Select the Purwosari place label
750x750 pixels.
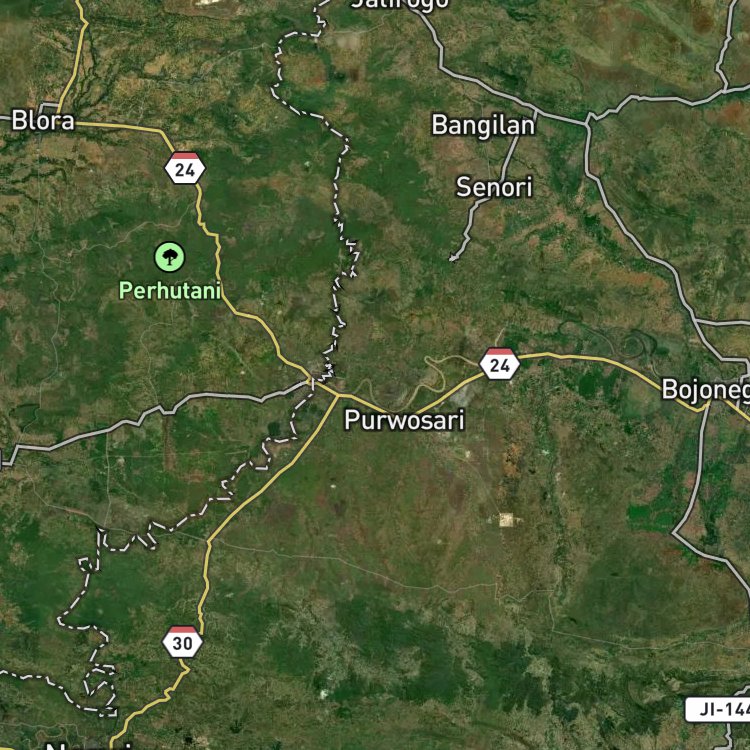click(404, 421)
